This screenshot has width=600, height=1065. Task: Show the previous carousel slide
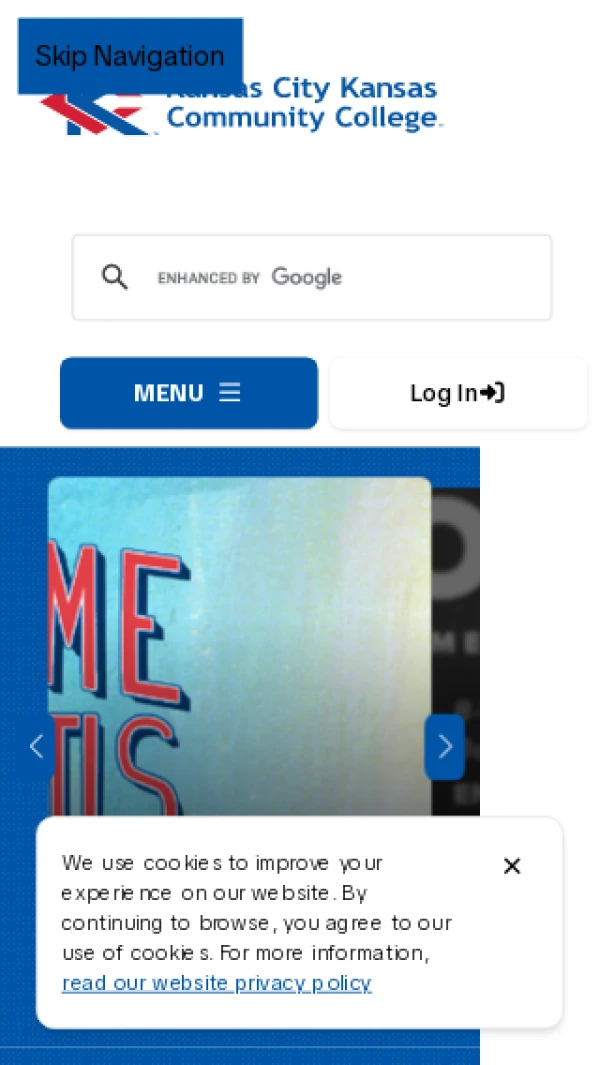click(x=36, y=746)
